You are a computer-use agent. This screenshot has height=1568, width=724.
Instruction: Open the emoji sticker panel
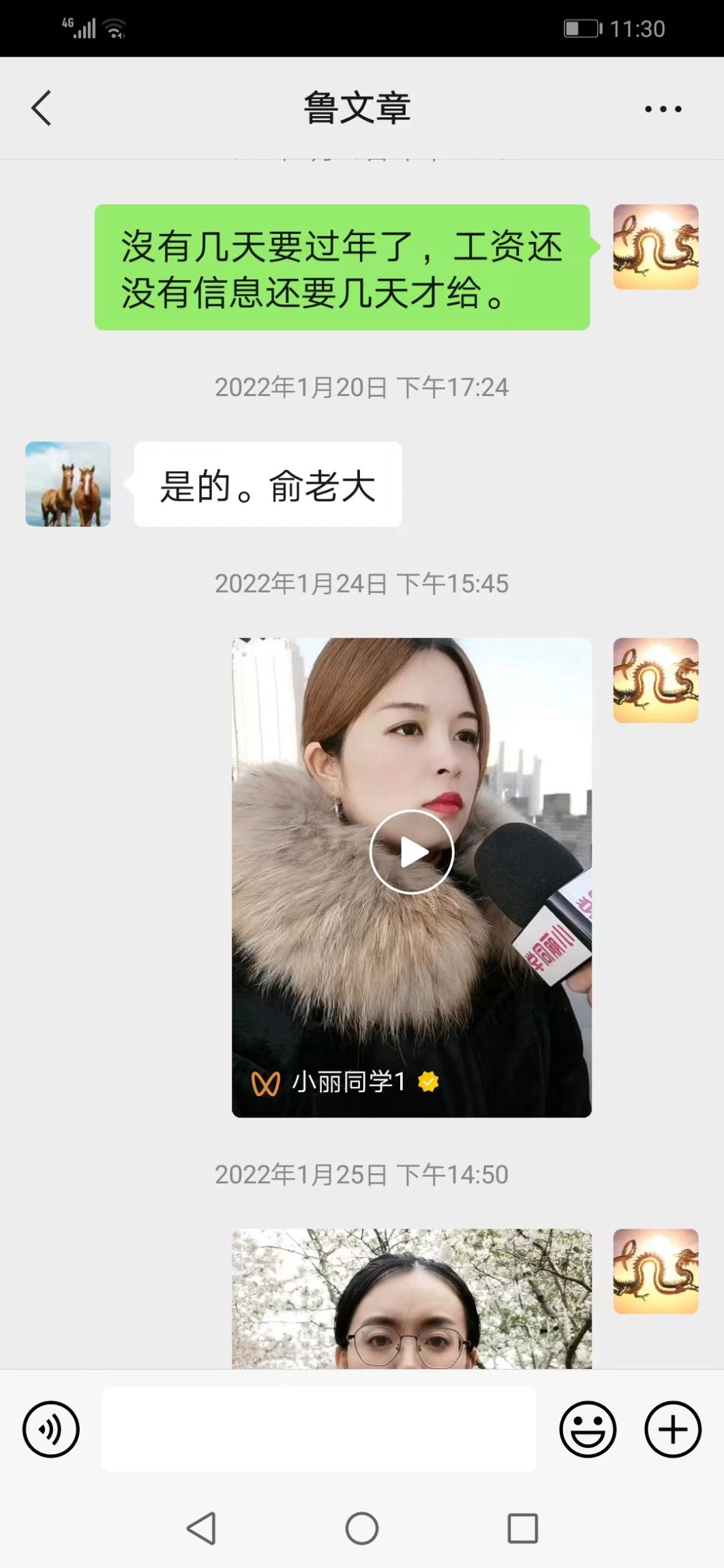[588, 1429]
